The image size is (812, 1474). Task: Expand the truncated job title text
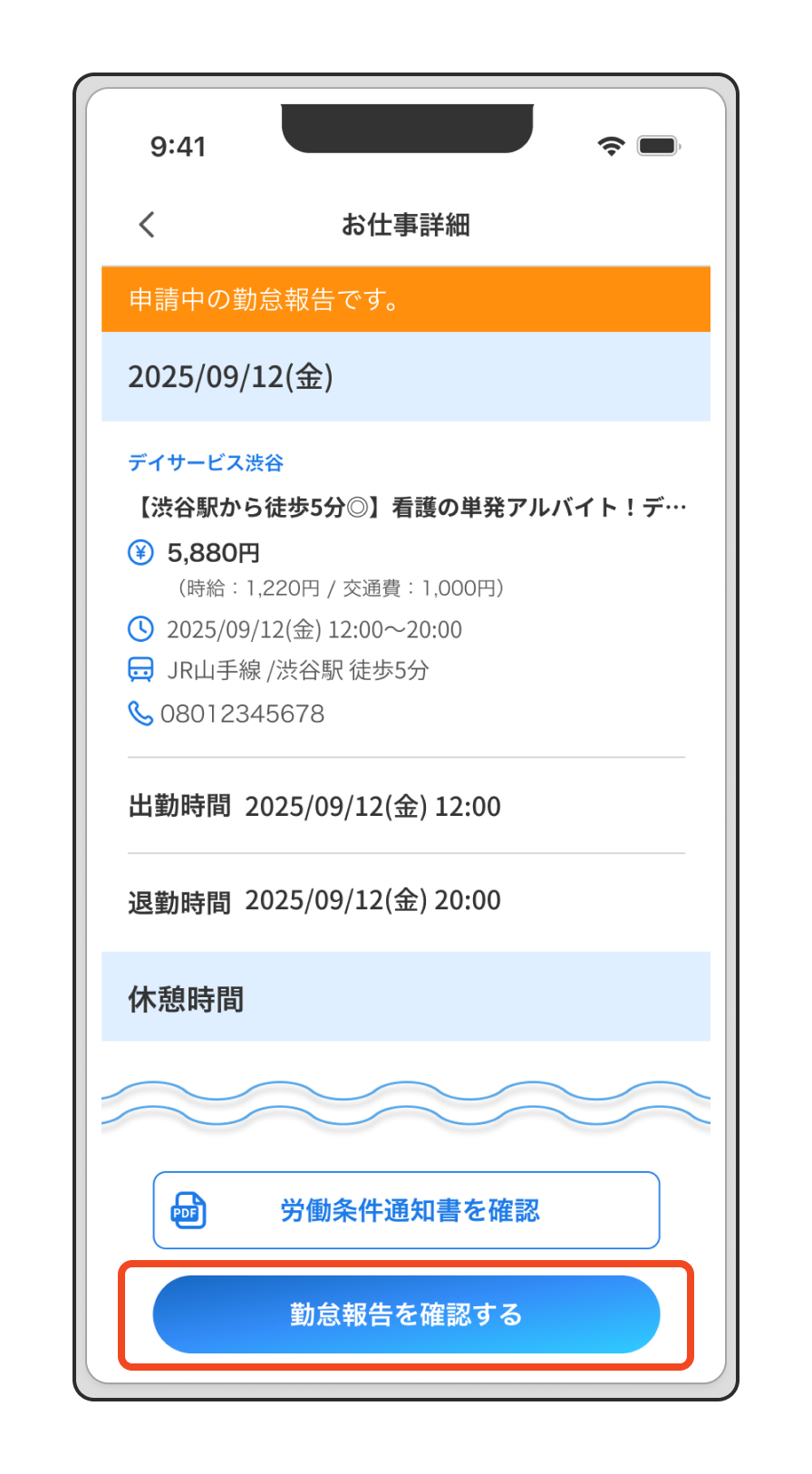406,507
